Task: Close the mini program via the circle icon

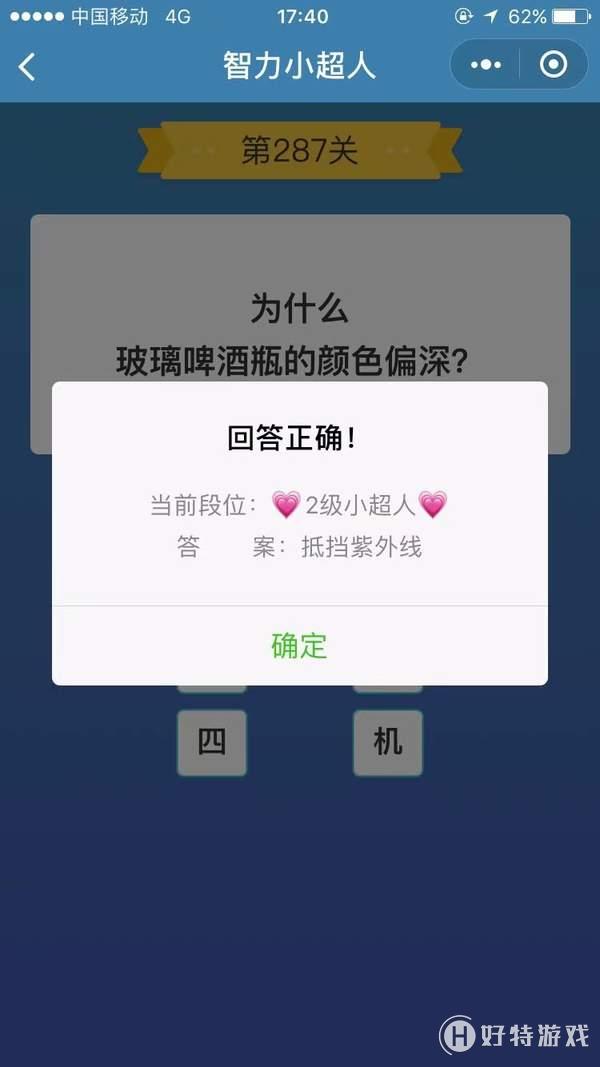Action: point(553,66)
